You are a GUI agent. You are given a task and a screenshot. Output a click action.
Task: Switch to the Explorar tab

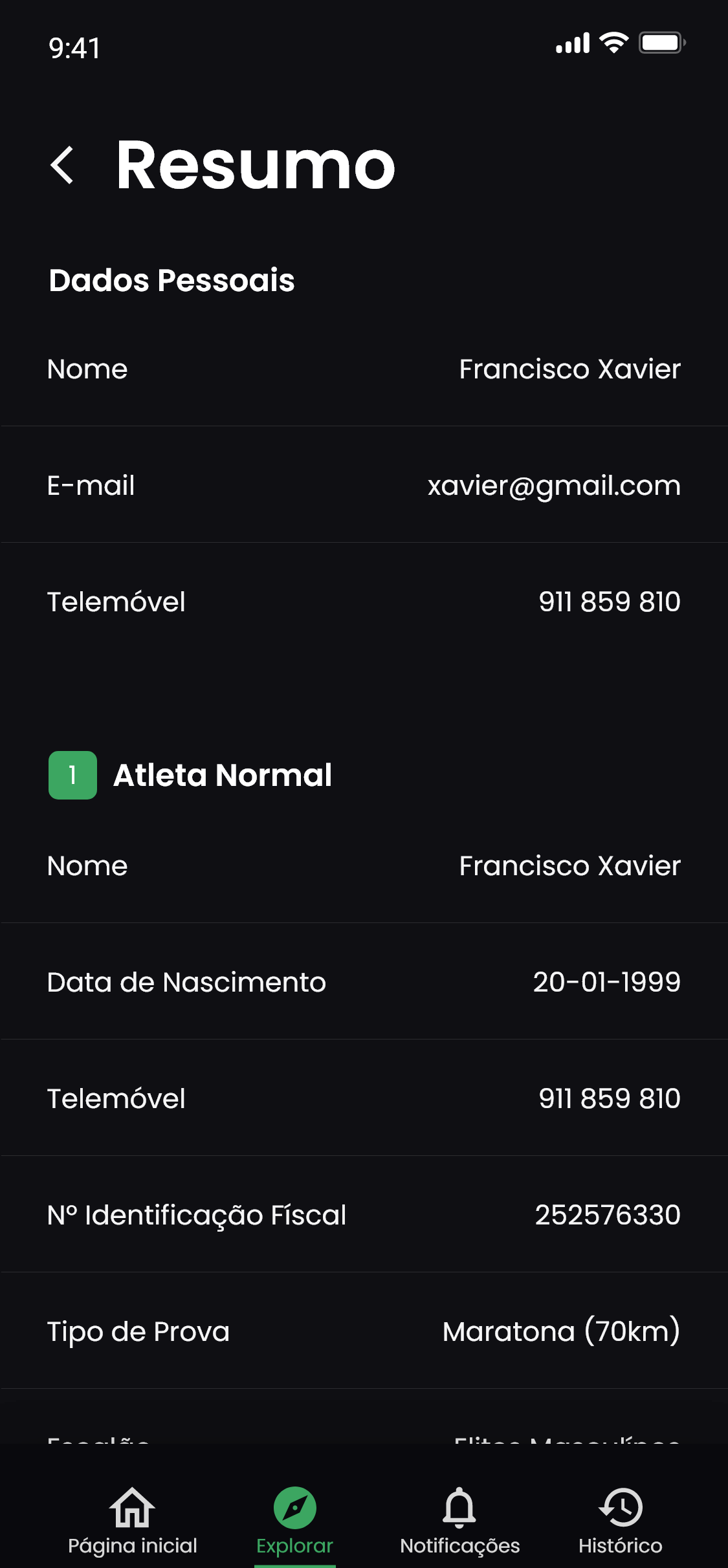(x=294, y=1520)
